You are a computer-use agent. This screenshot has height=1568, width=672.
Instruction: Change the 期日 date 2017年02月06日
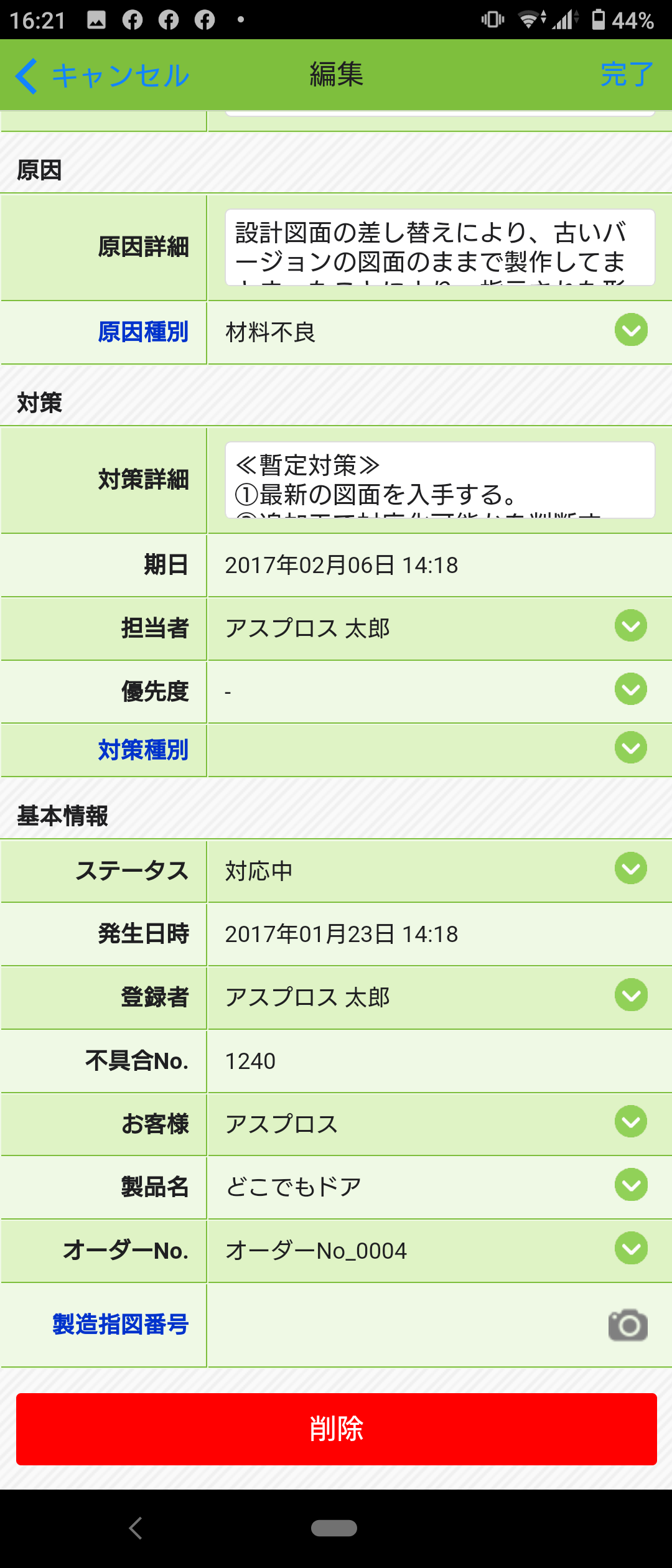coord(341,566)
